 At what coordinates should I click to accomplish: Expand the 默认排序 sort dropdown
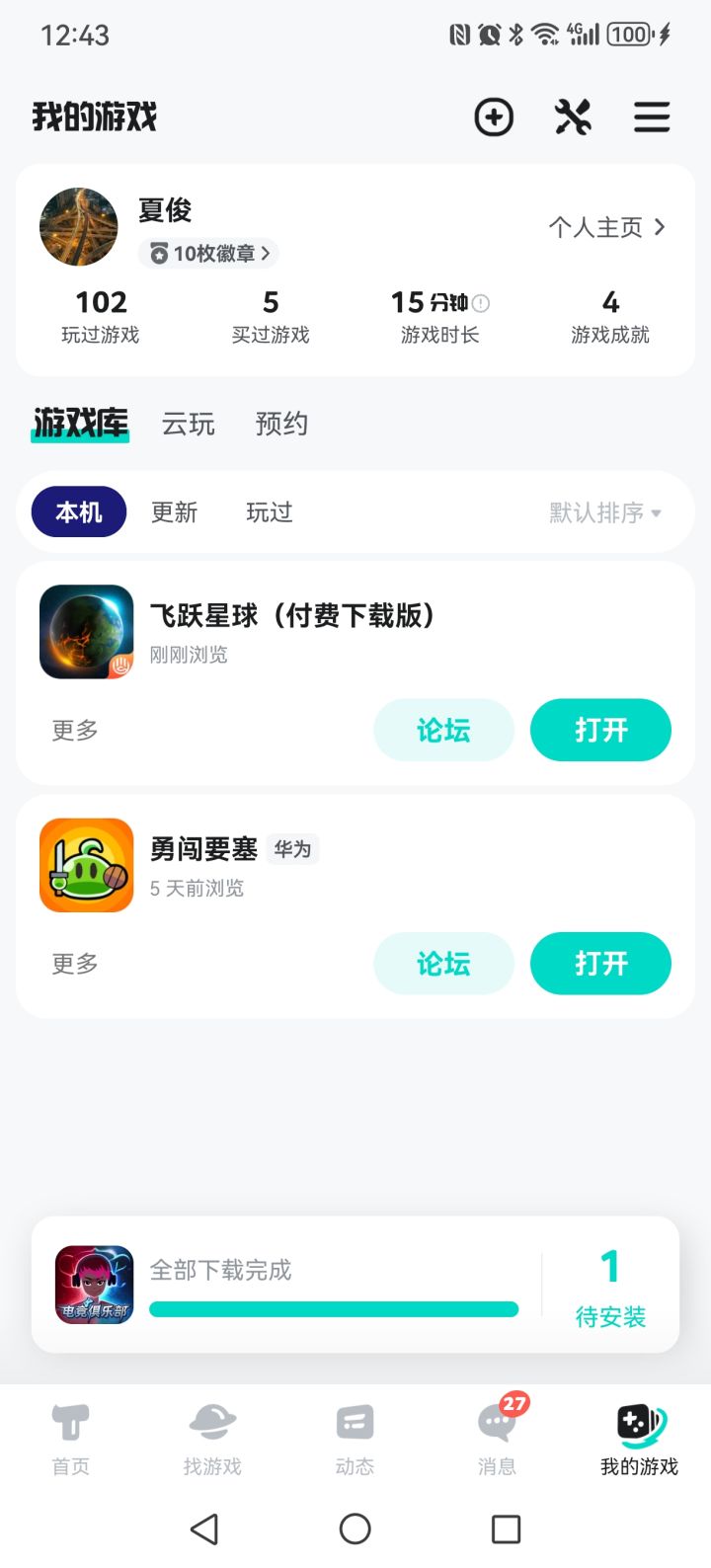tap(605, 512)
